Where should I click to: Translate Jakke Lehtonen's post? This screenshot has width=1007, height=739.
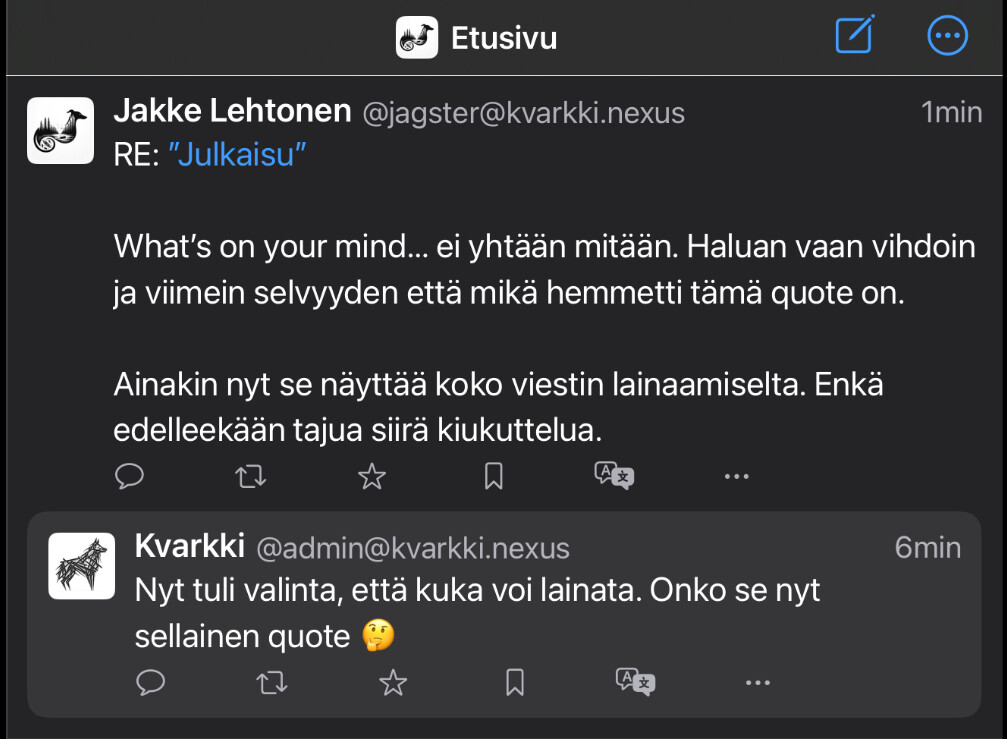pos(614,476)
